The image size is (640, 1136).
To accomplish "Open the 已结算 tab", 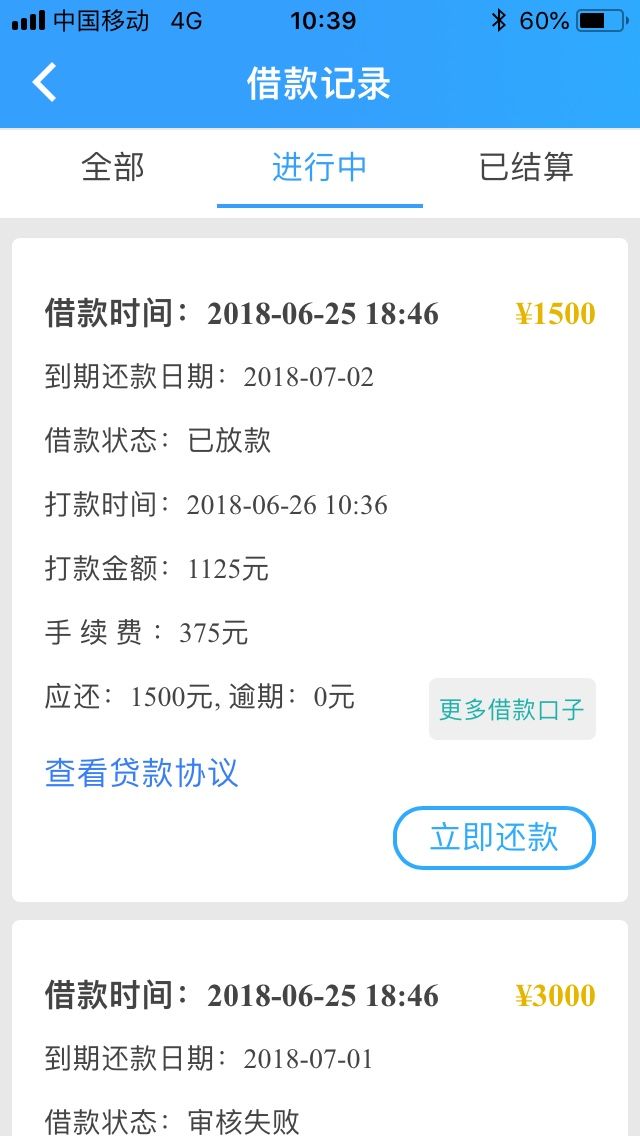I will click(x=526, y=167).
